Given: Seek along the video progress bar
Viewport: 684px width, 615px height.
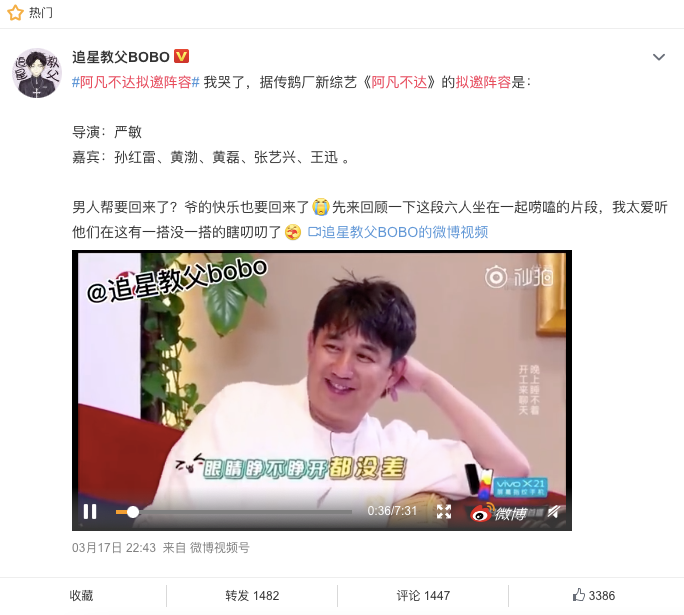Looking at the screenshot, I should 240,512.
